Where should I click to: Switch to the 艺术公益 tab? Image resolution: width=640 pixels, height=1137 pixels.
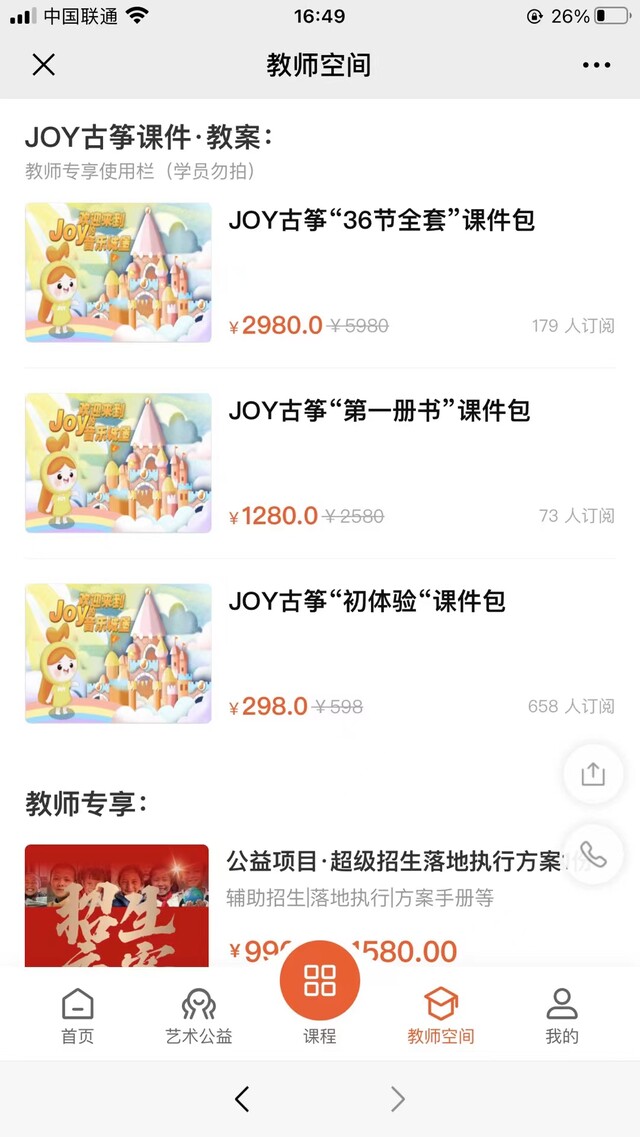point(199,1016)
